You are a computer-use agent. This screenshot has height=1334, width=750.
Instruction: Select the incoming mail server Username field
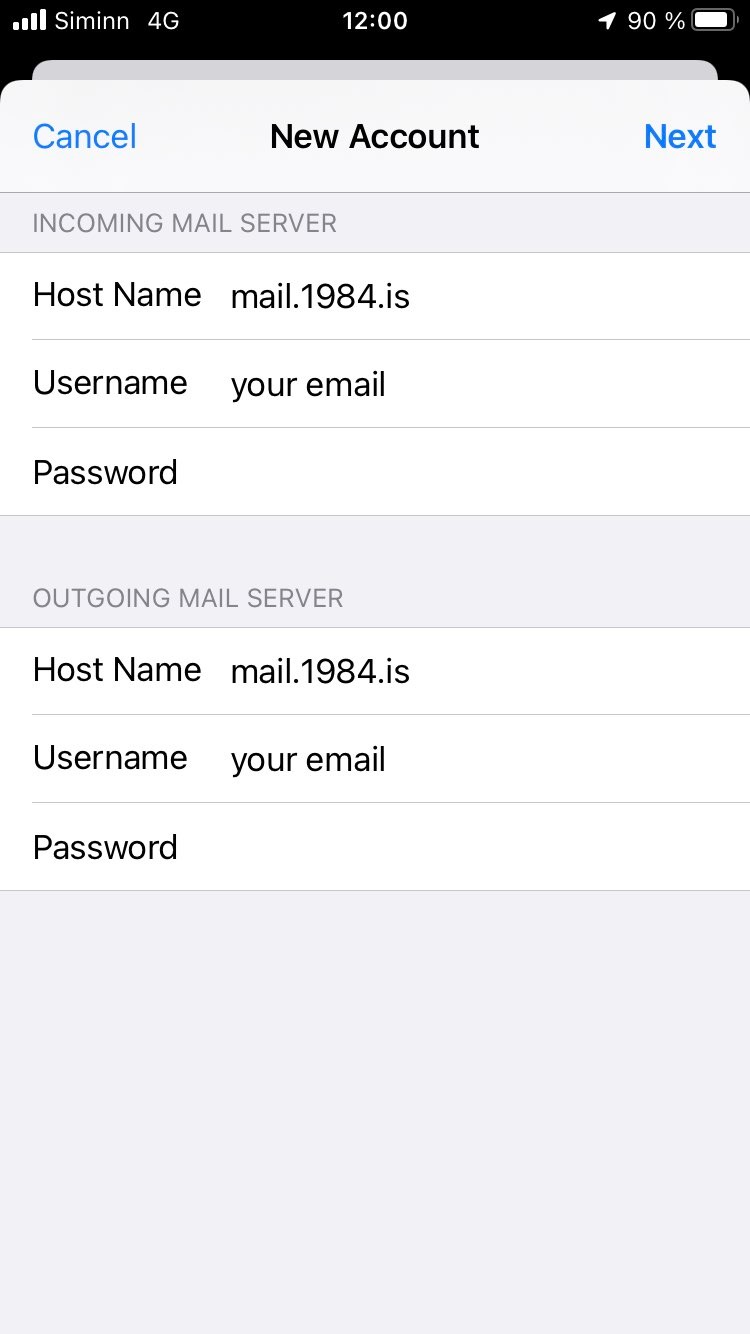pyautogui.click(x=480, y=385)
